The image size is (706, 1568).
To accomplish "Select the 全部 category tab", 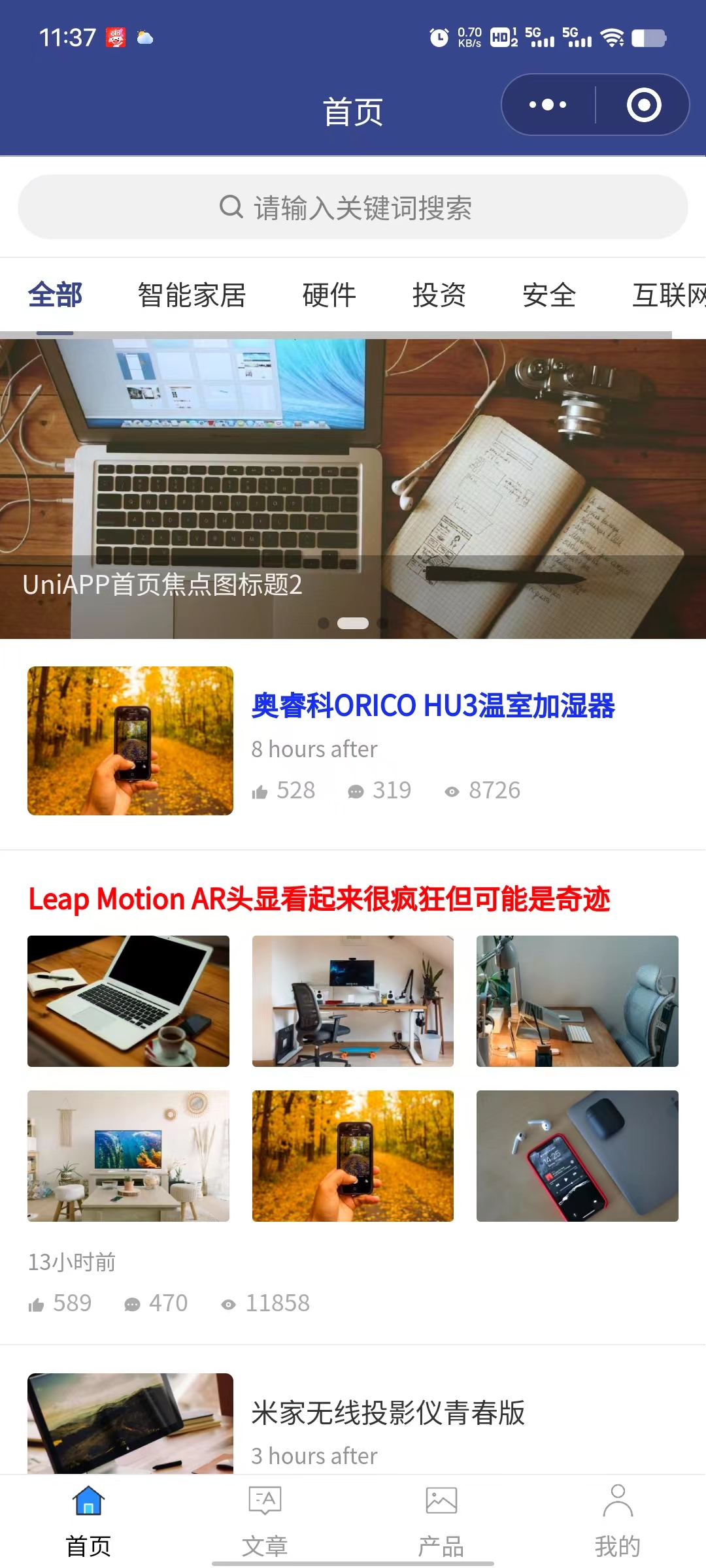I will (55, 295).
